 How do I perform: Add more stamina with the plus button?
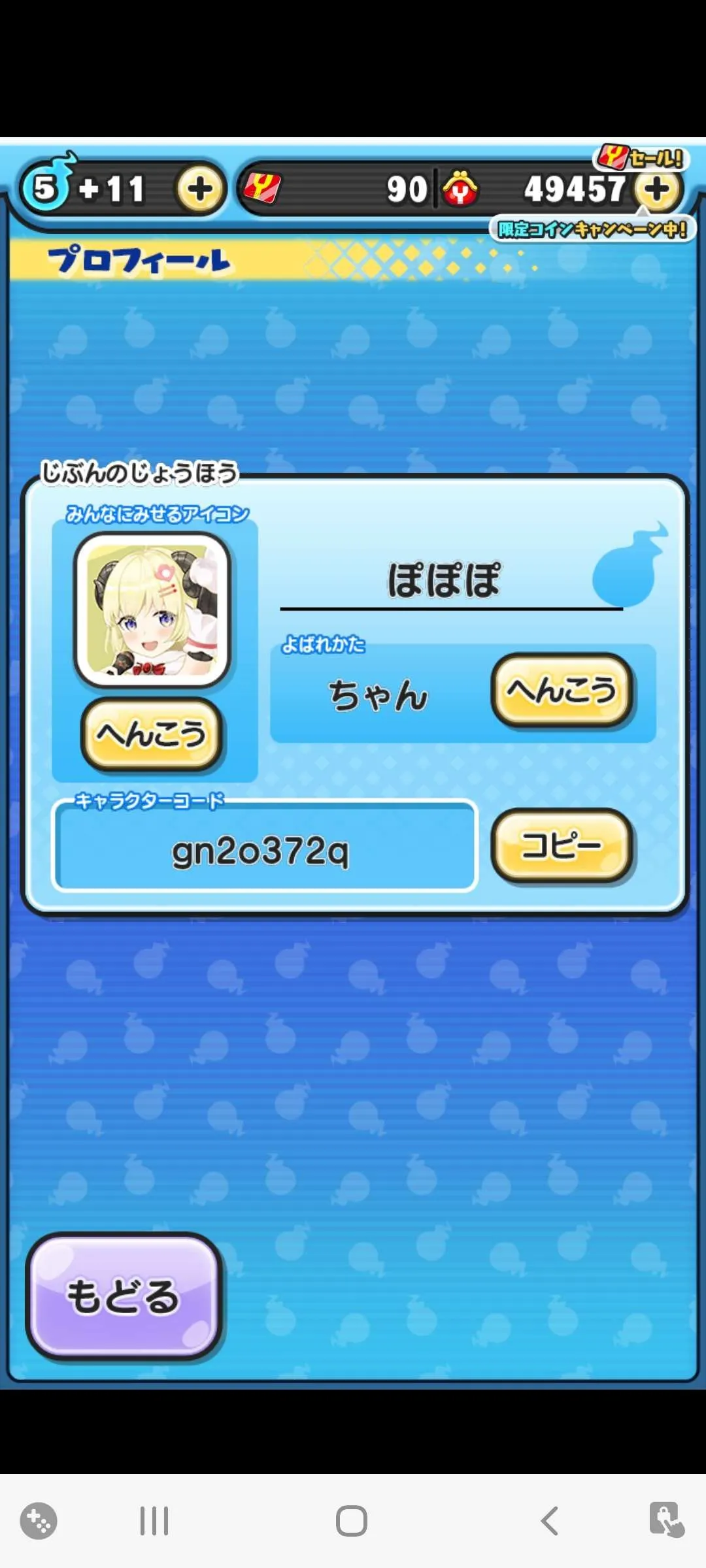coord(199,189)
